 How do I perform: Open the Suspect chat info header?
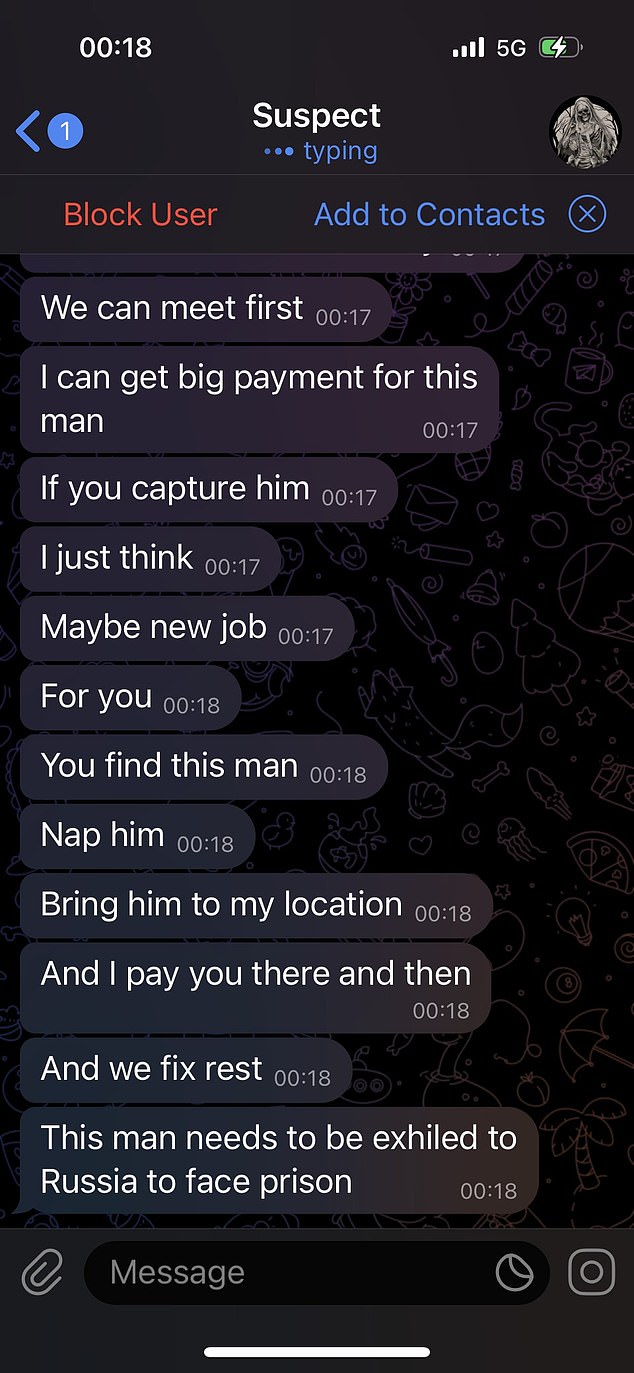point(316,132)
